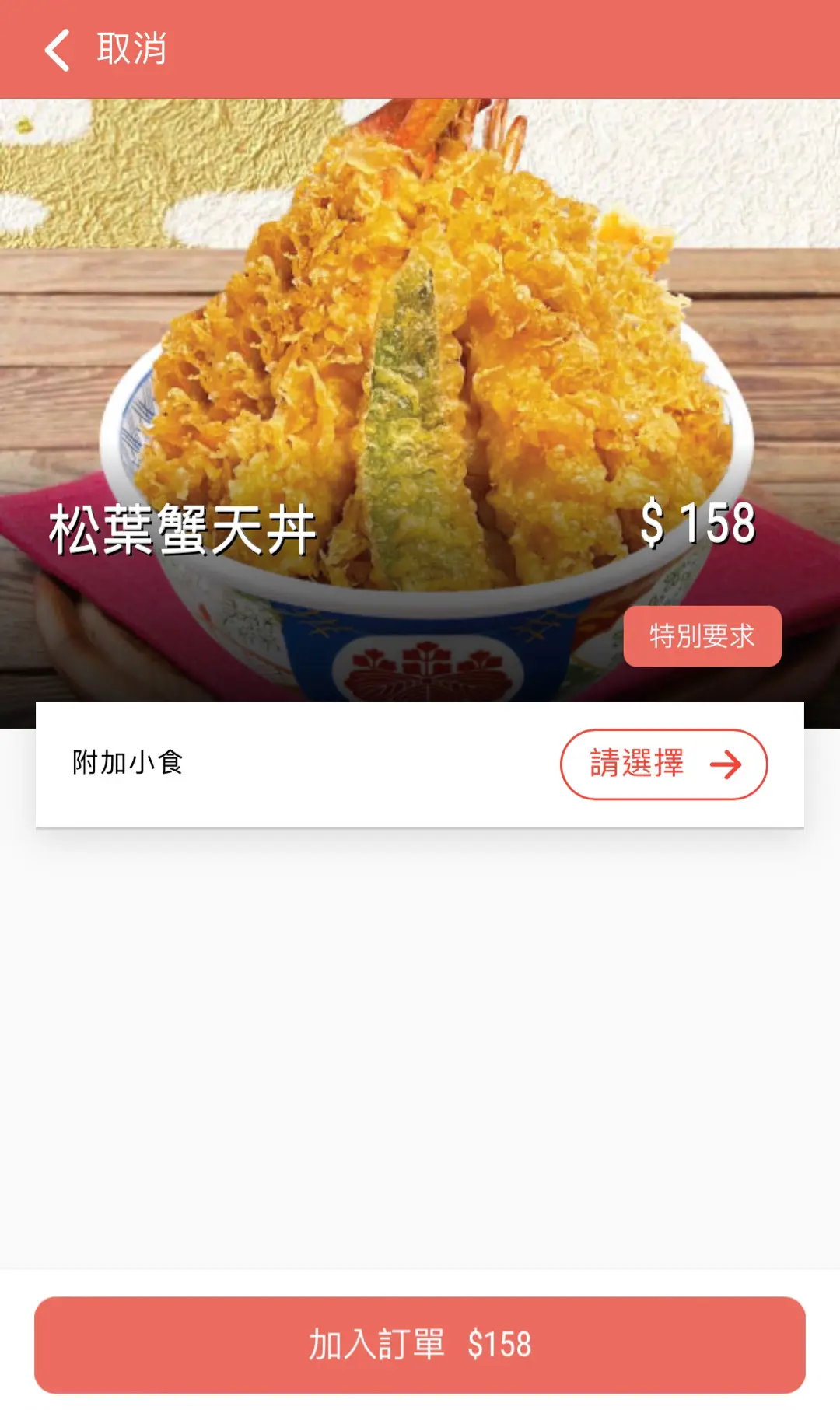Choose 附加小食 via 請選擇 button
The image size is (840, 1410).
pos(663,764)
